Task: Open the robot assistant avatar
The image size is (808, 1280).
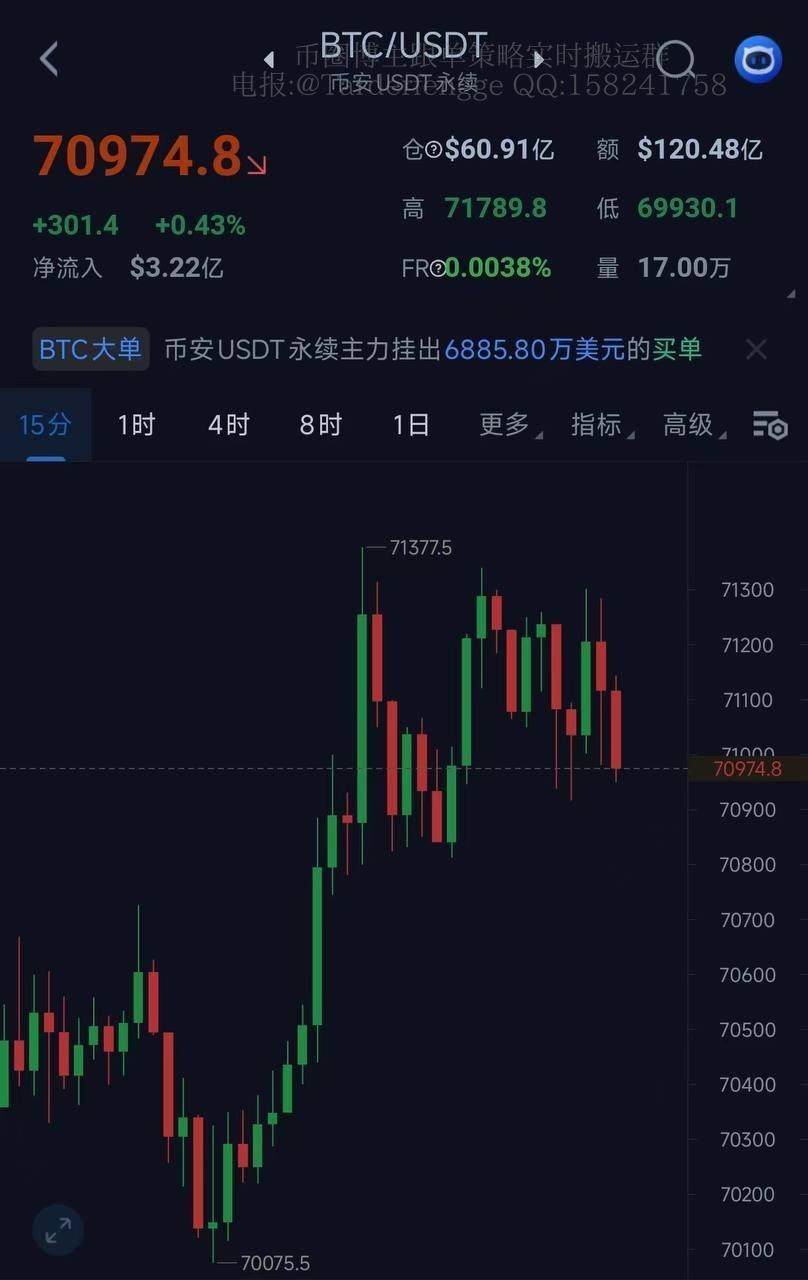Action: pos(758,59)
